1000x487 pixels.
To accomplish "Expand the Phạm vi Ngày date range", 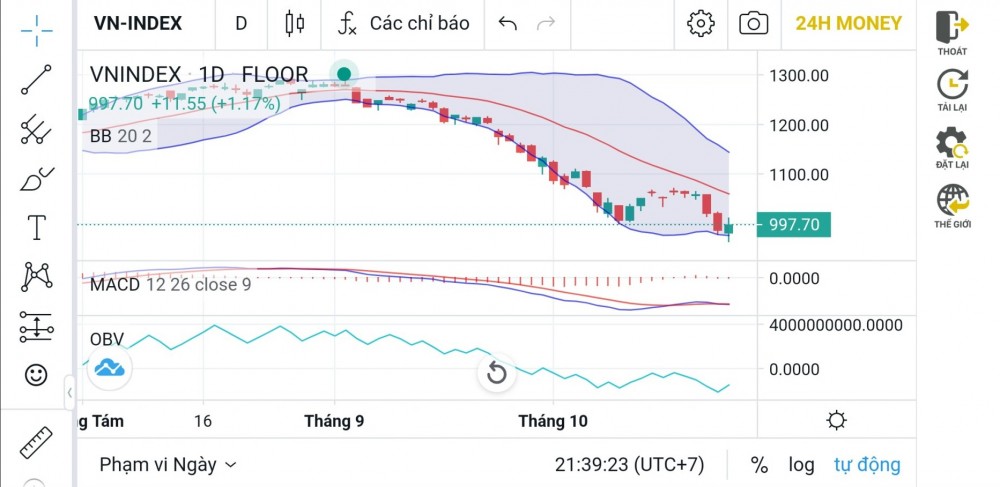I will pos(168,465).
